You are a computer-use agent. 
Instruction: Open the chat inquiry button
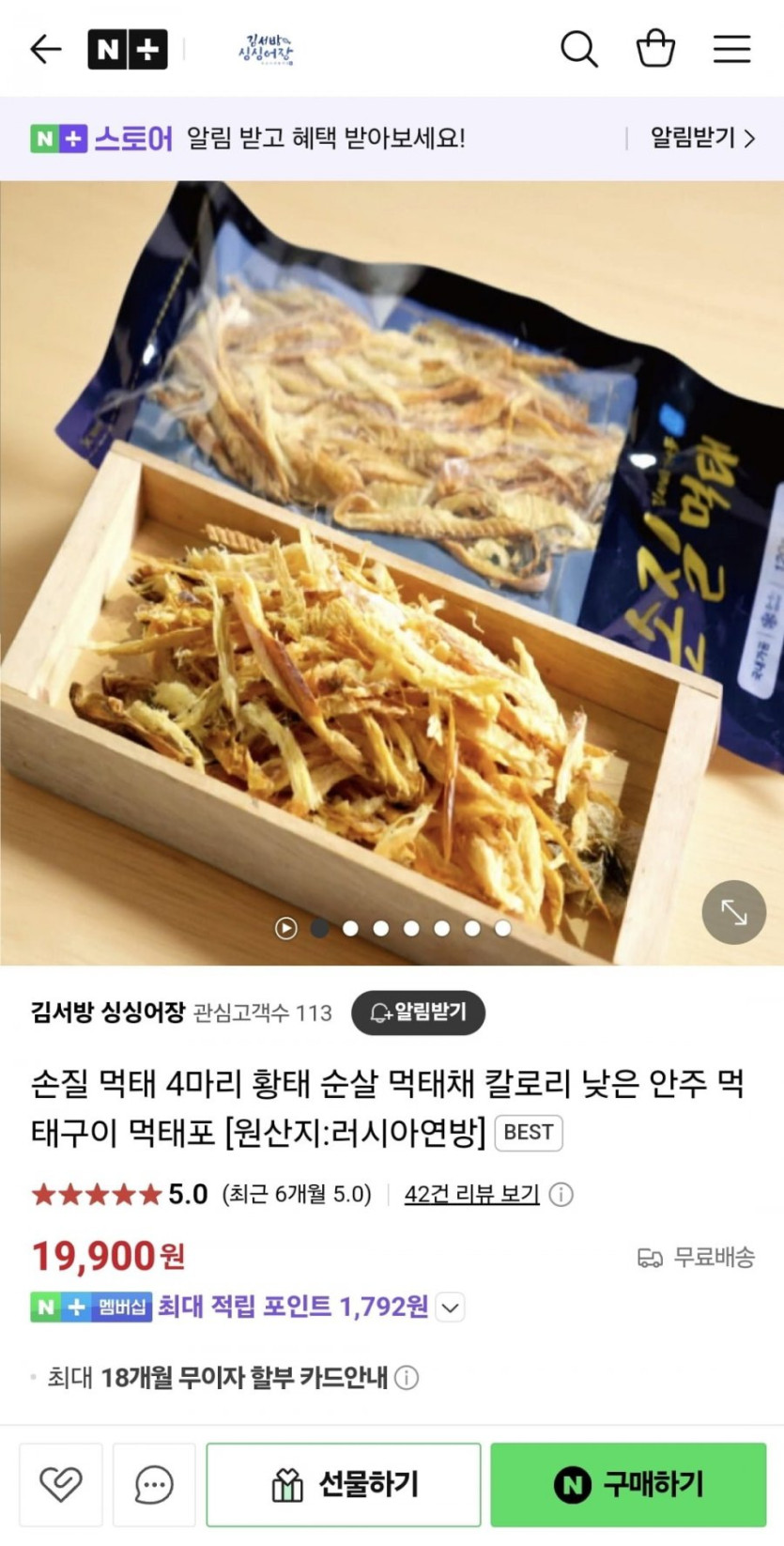point(154,1484)
